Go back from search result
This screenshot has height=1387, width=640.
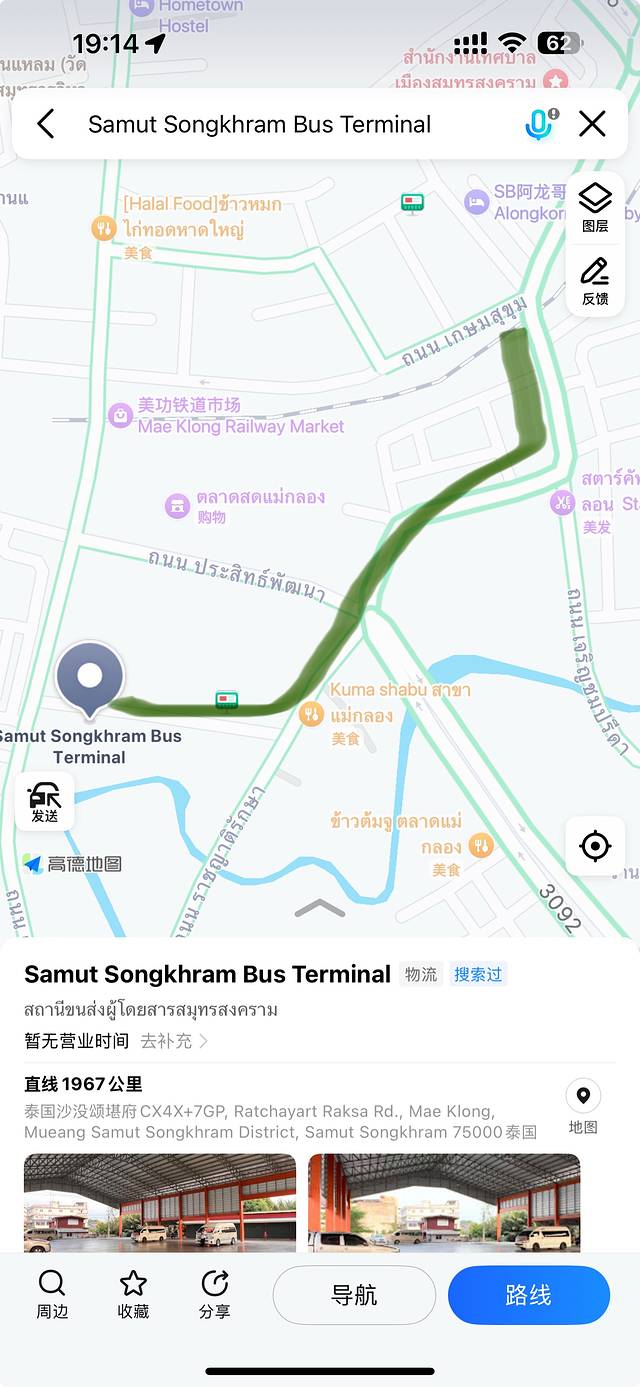pyautogui.click(x=45, y=124)
